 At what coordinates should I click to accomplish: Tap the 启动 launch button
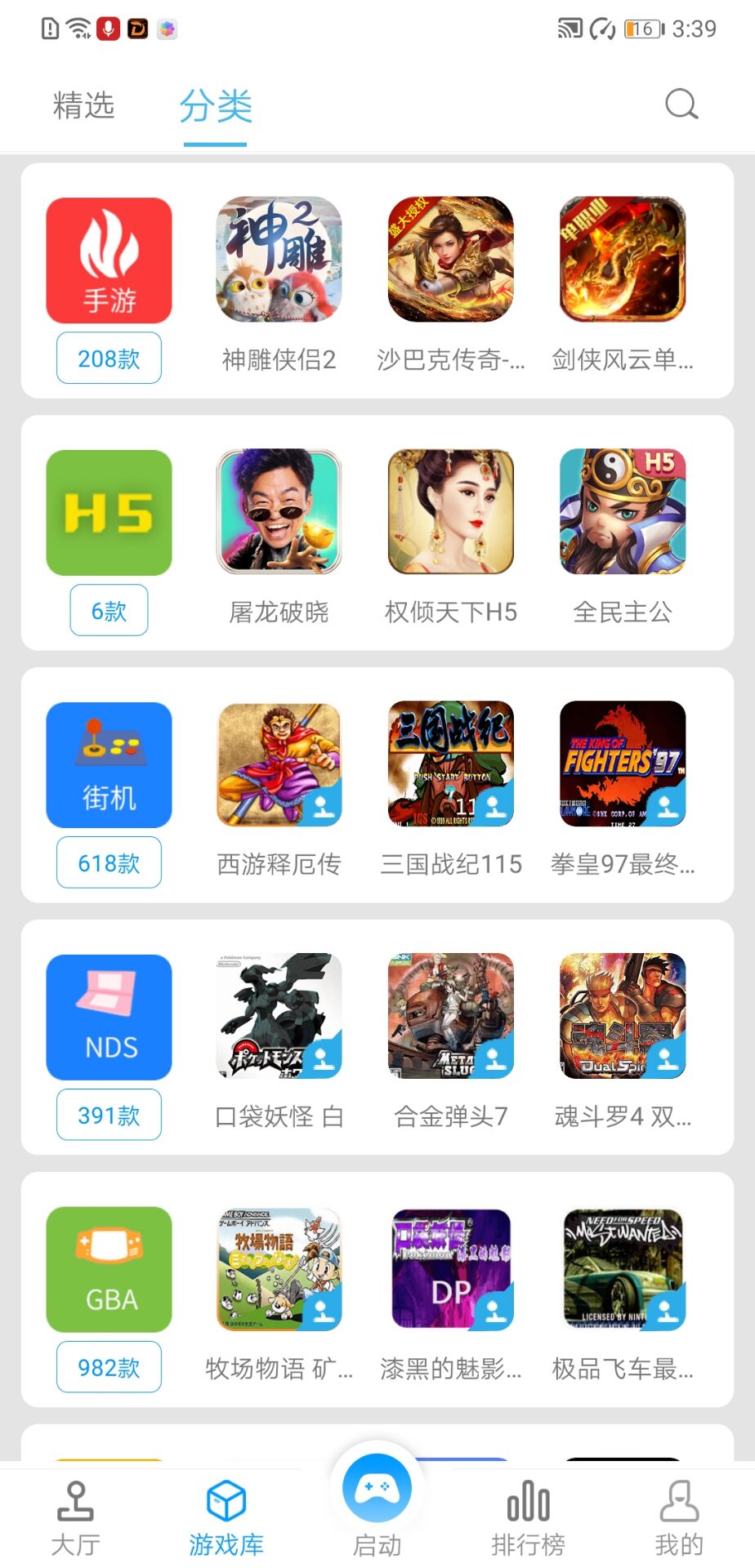click(x=377, y=1503)
